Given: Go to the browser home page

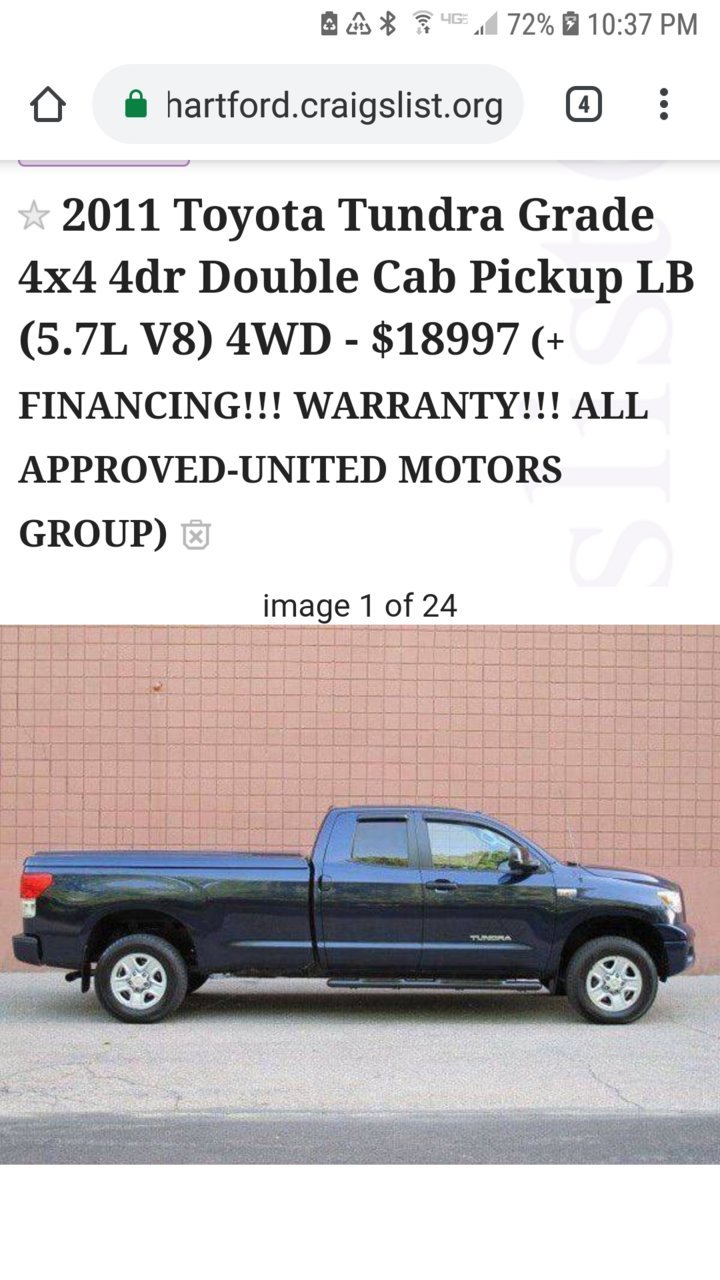Looking at the screenshot, I should (48, 104).
